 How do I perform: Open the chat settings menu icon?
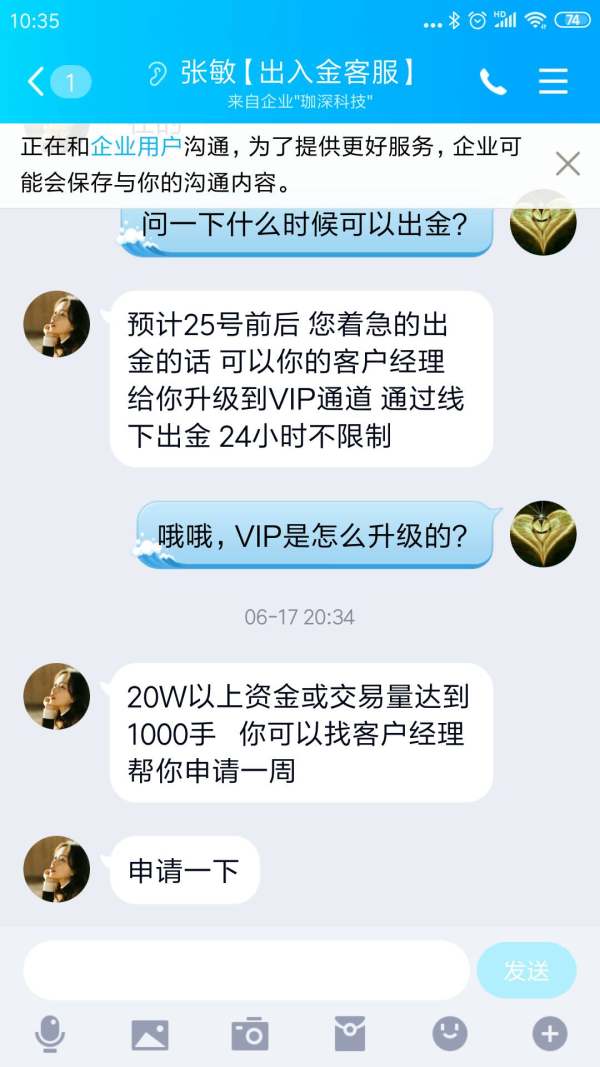pos(553,82)
